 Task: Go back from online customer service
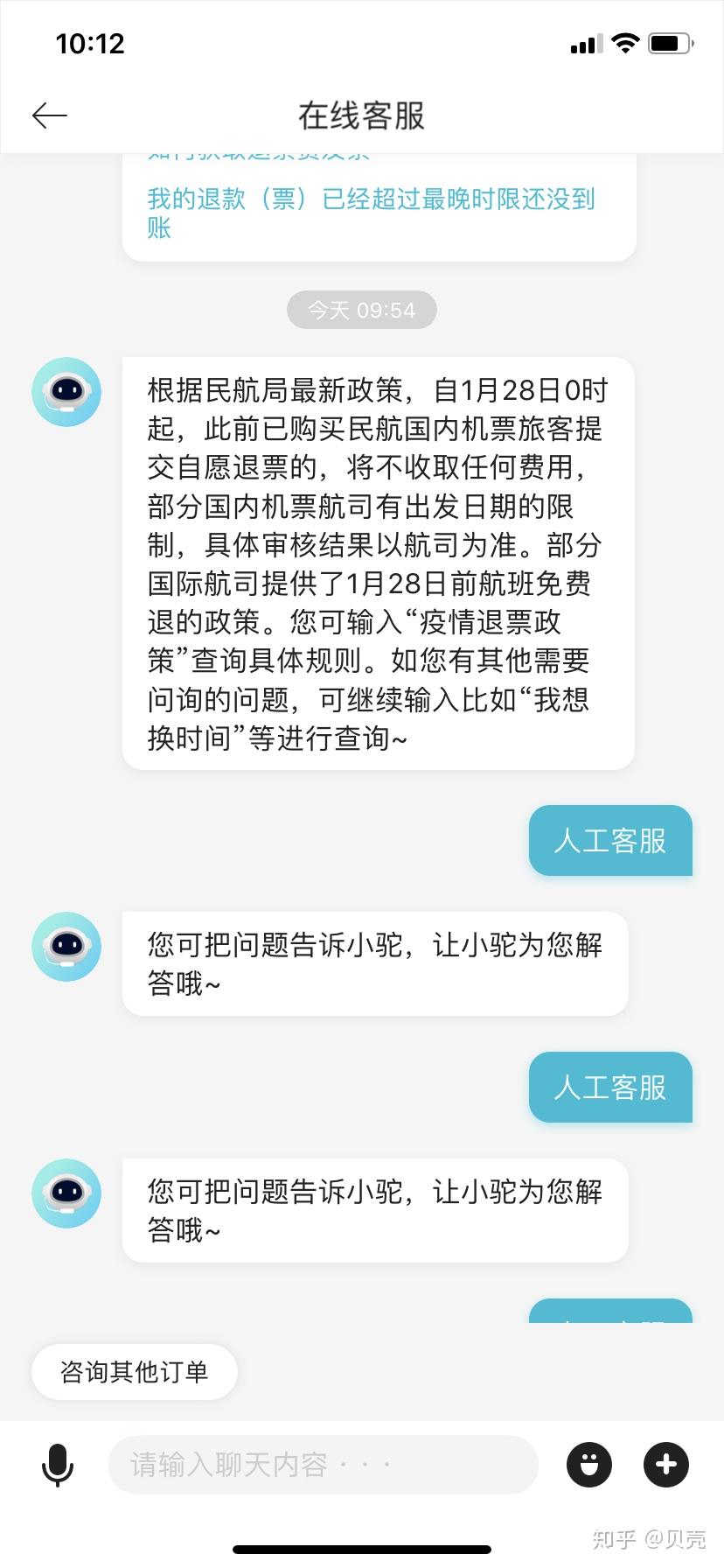tap(50, 115)
